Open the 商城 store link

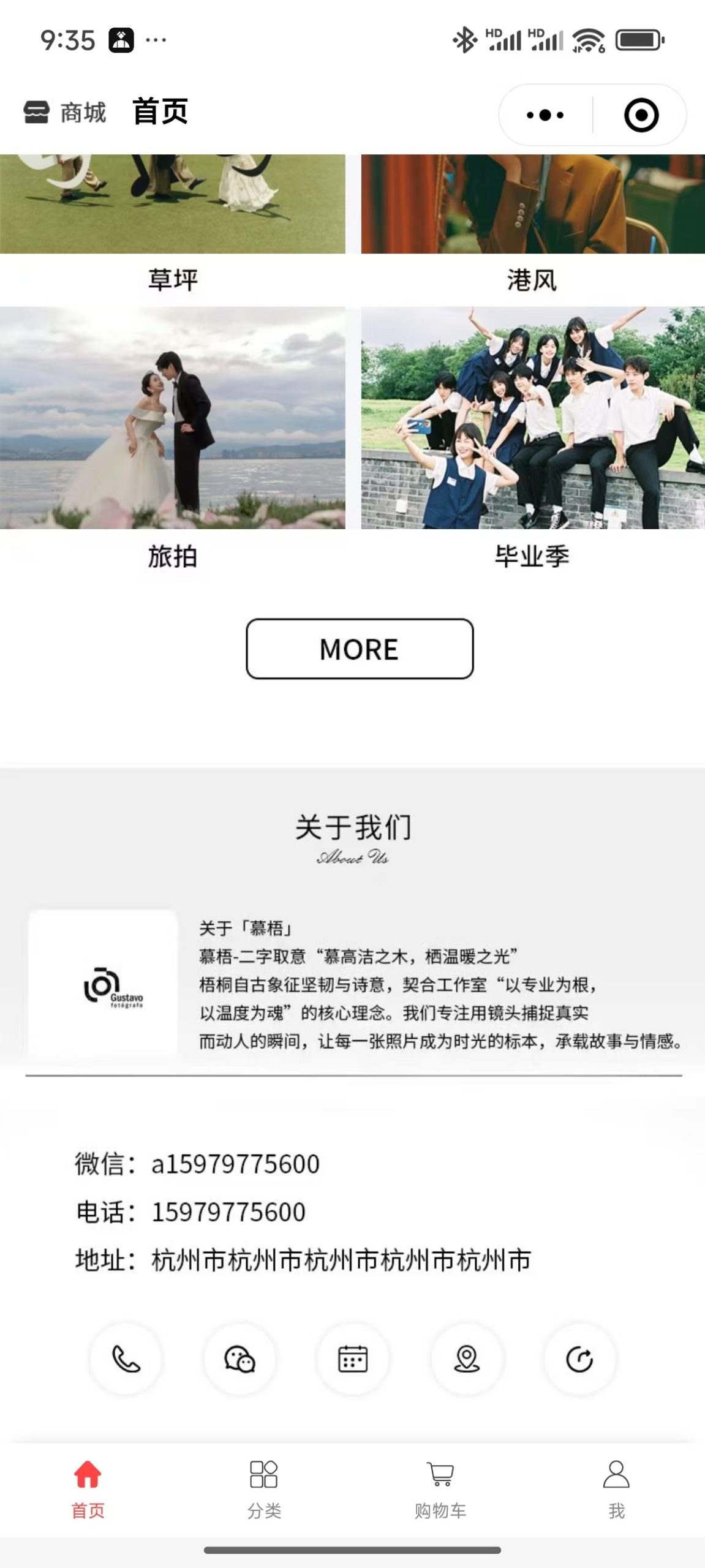pyautogui.click(x=65, y=113)
